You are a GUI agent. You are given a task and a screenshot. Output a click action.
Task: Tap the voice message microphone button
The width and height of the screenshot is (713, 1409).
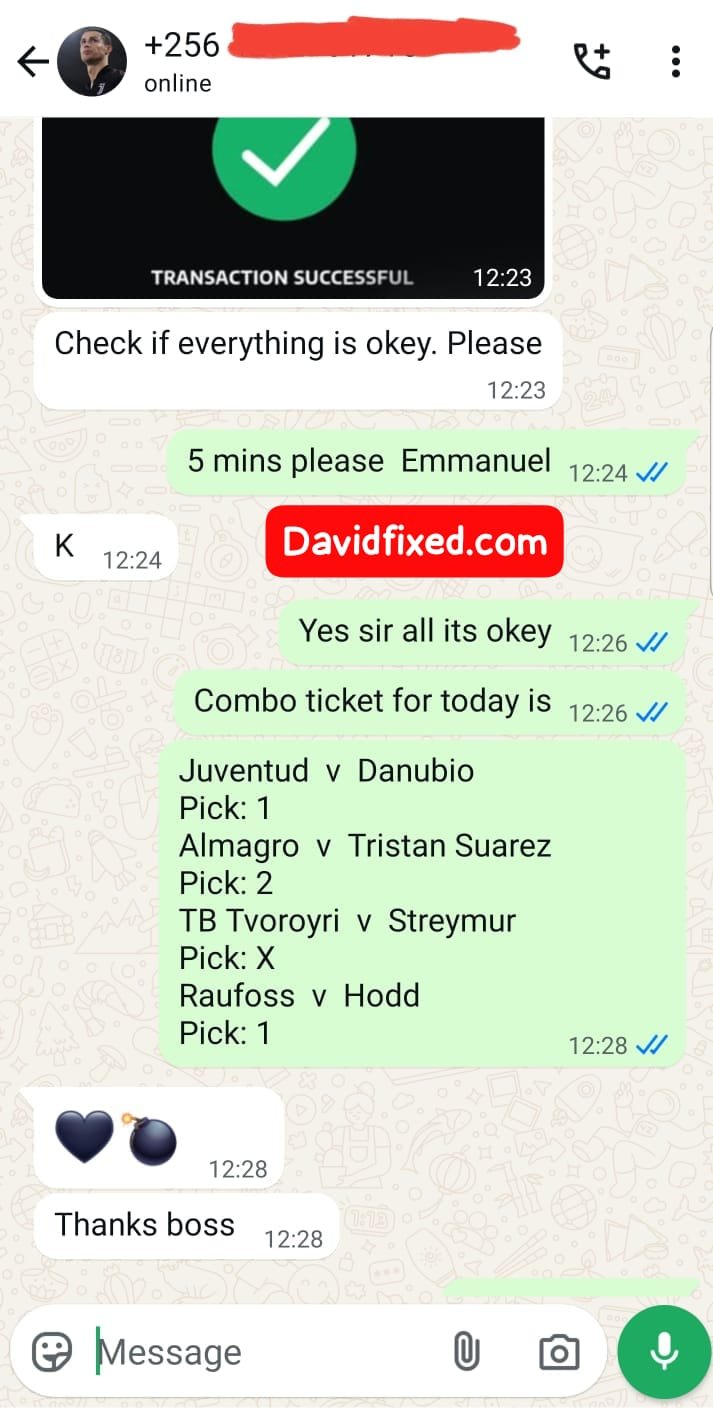tap(661, 1353)
